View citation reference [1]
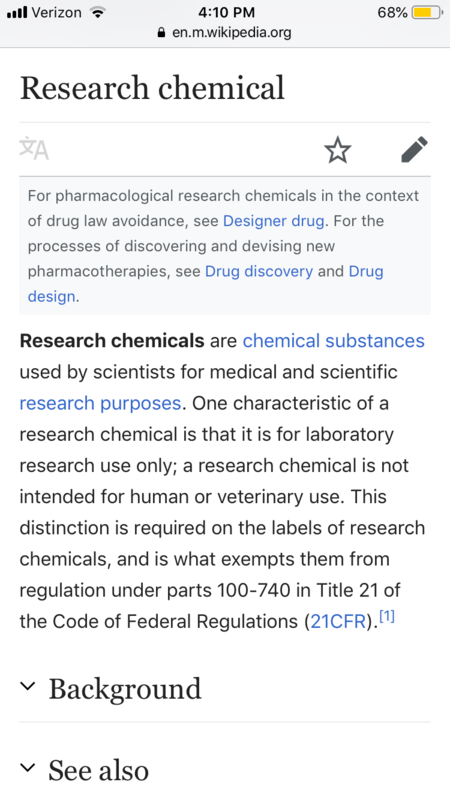 tap(387, 616)
